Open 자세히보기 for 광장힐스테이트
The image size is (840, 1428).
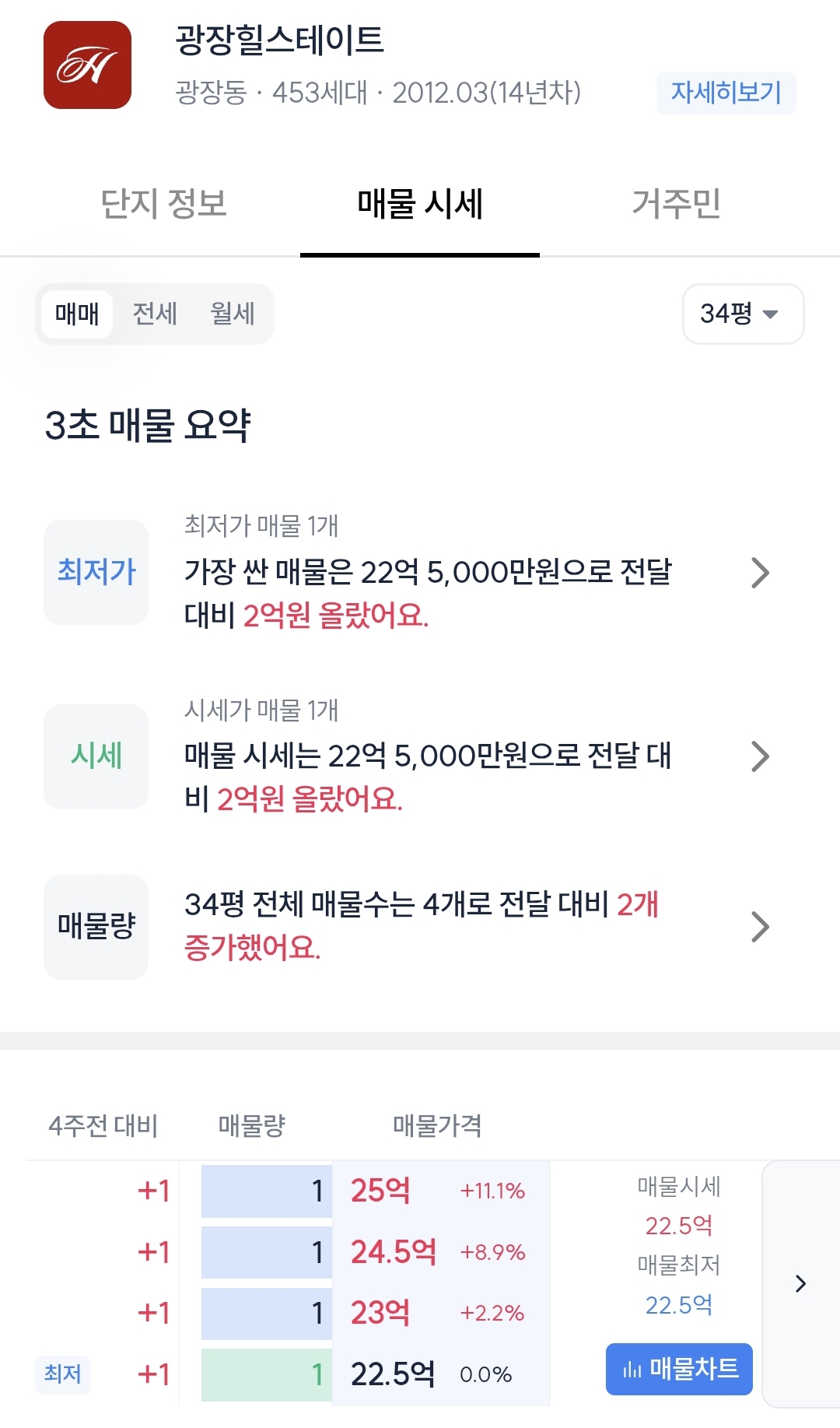coord(726,93)
